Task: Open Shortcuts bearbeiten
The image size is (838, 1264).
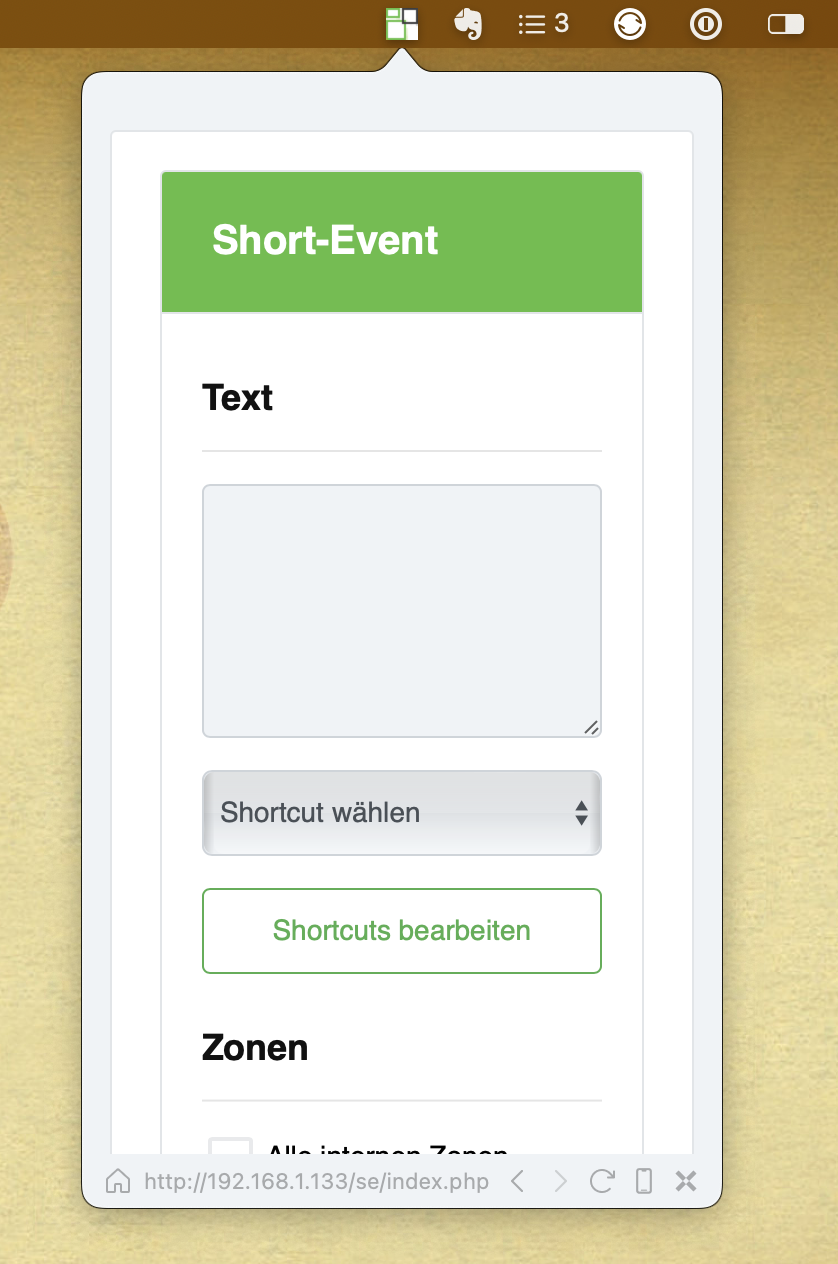Action: click(x=401, y=931)
